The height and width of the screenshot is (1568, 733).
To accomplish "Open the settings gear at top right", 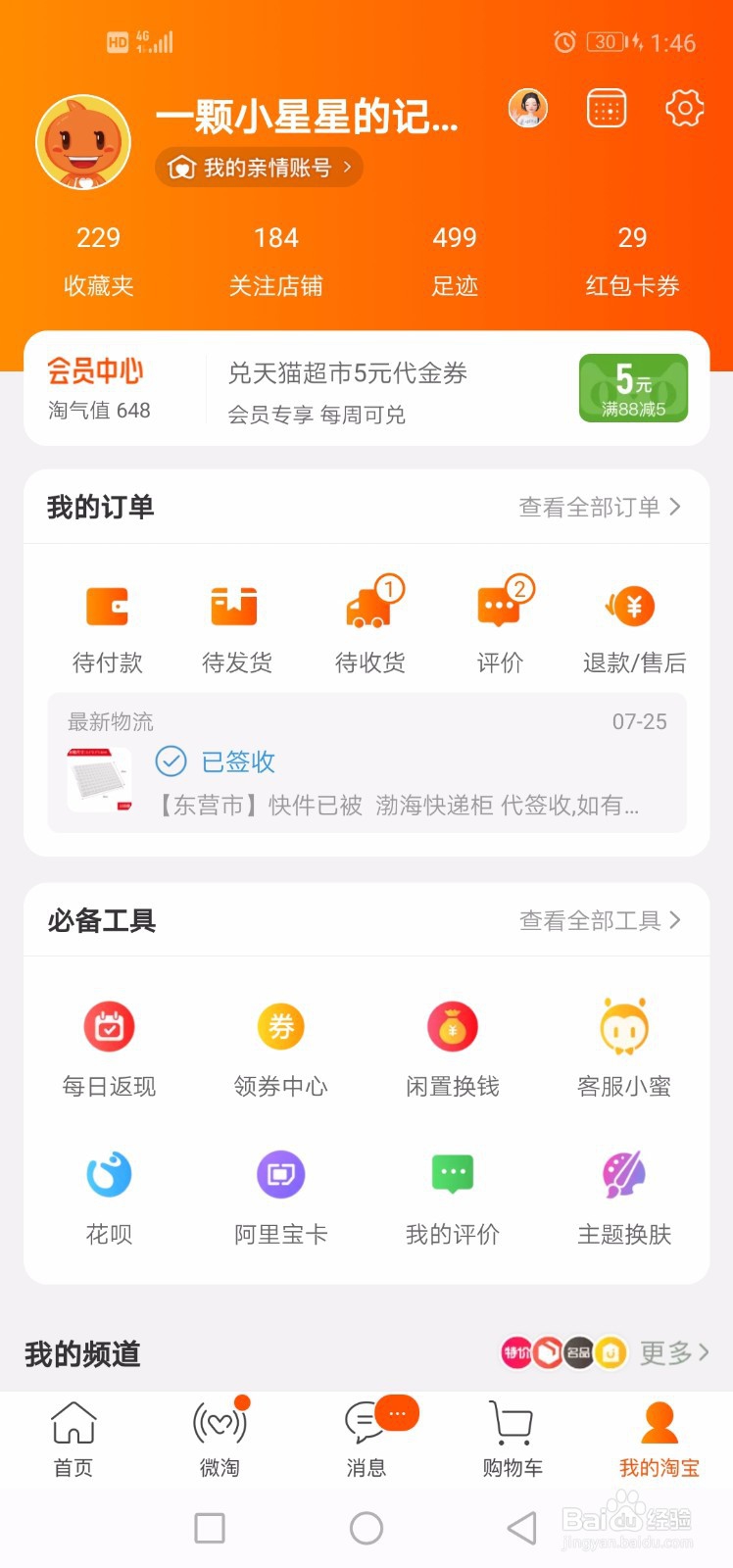I will click(684, 109).
